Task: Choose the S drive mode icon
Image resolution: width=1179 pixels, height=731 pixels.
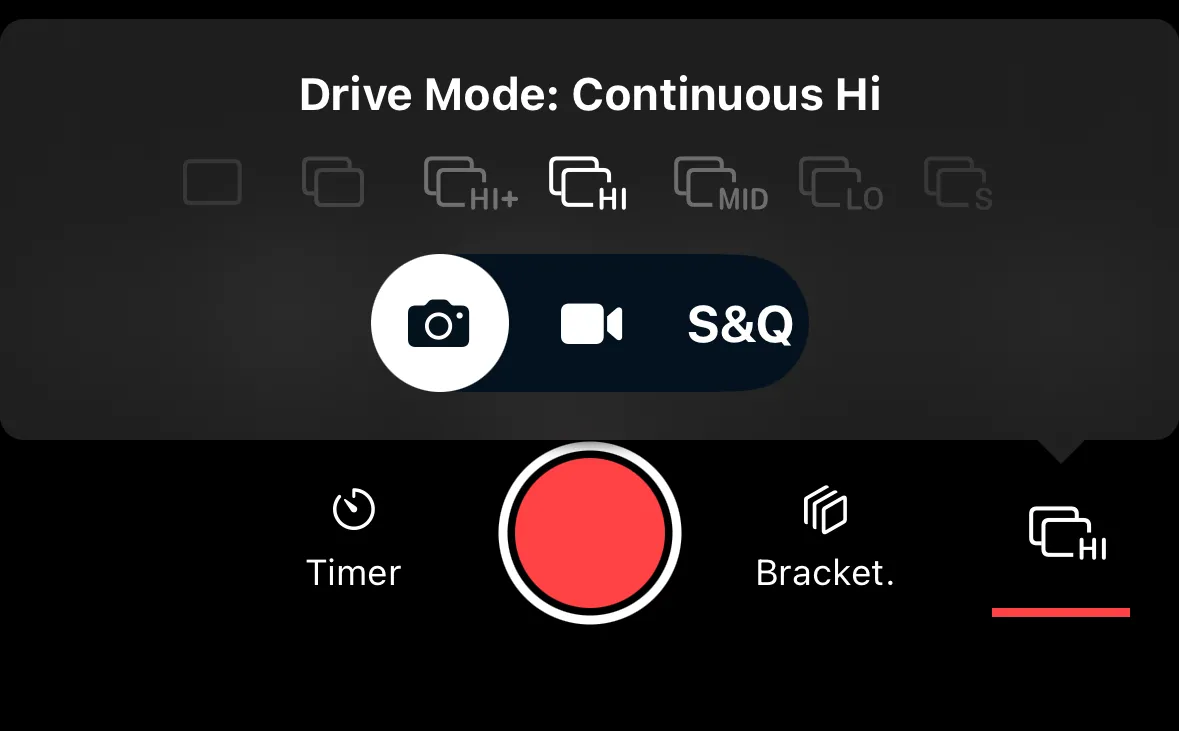Action: point(958,184)
